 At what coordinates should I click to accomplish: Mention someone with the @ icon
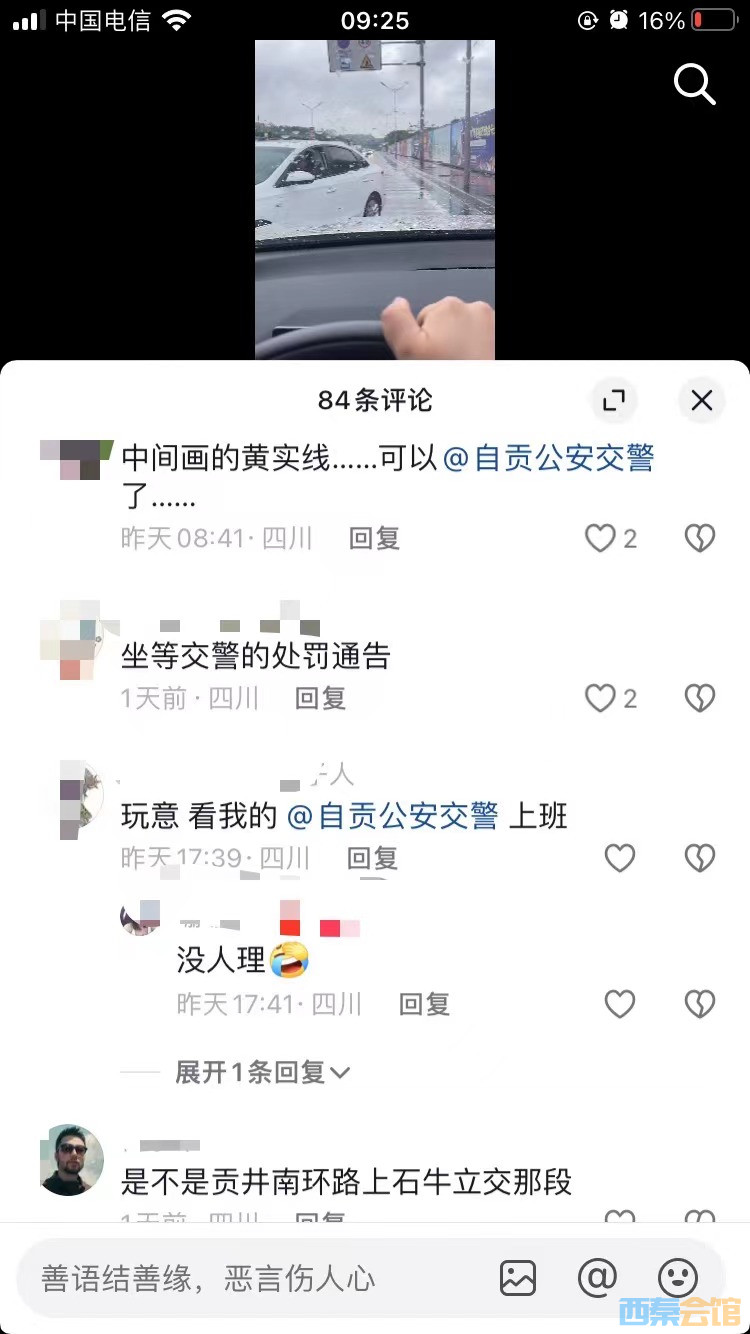(x=597, y=1277)
